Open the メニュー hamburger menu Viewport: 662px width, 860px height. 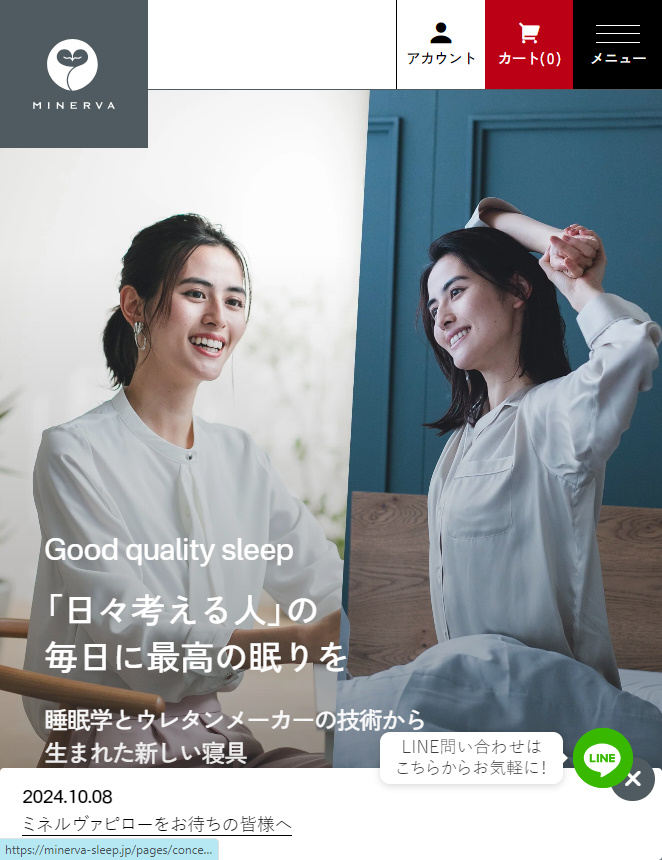pos(617,45)
